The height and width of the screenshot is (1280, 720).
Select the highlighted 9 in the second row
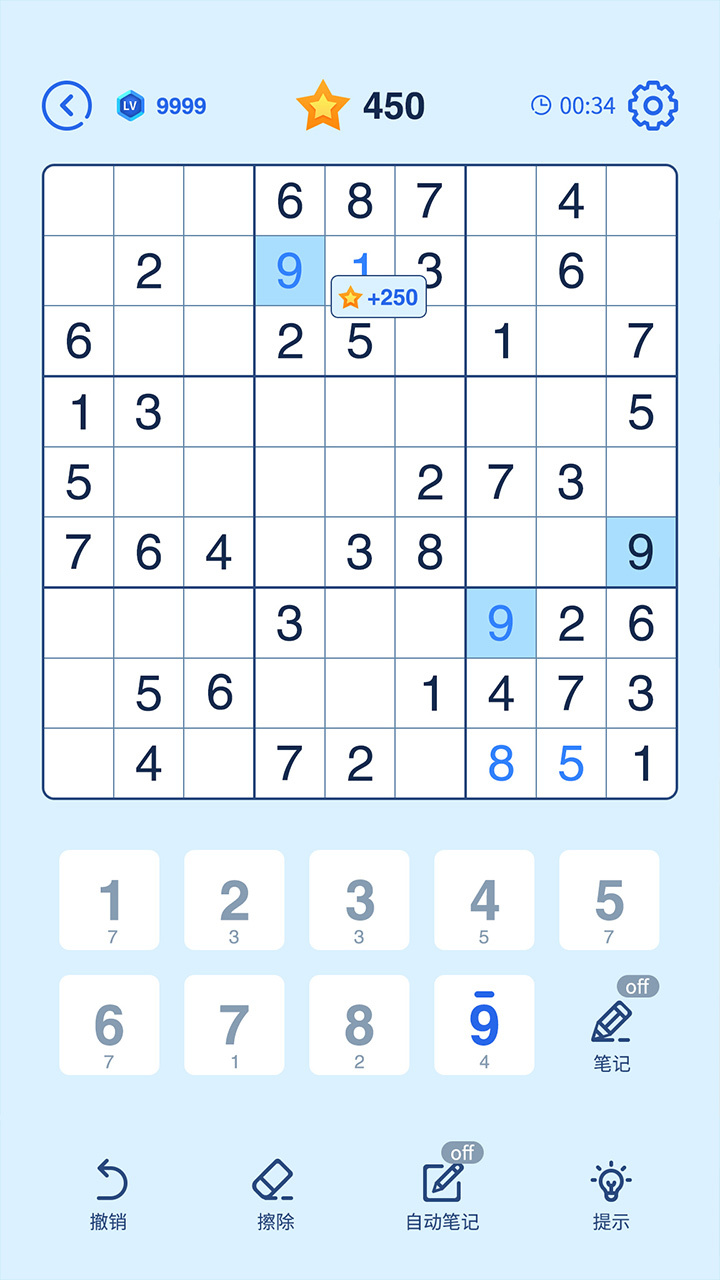point(289,271)
